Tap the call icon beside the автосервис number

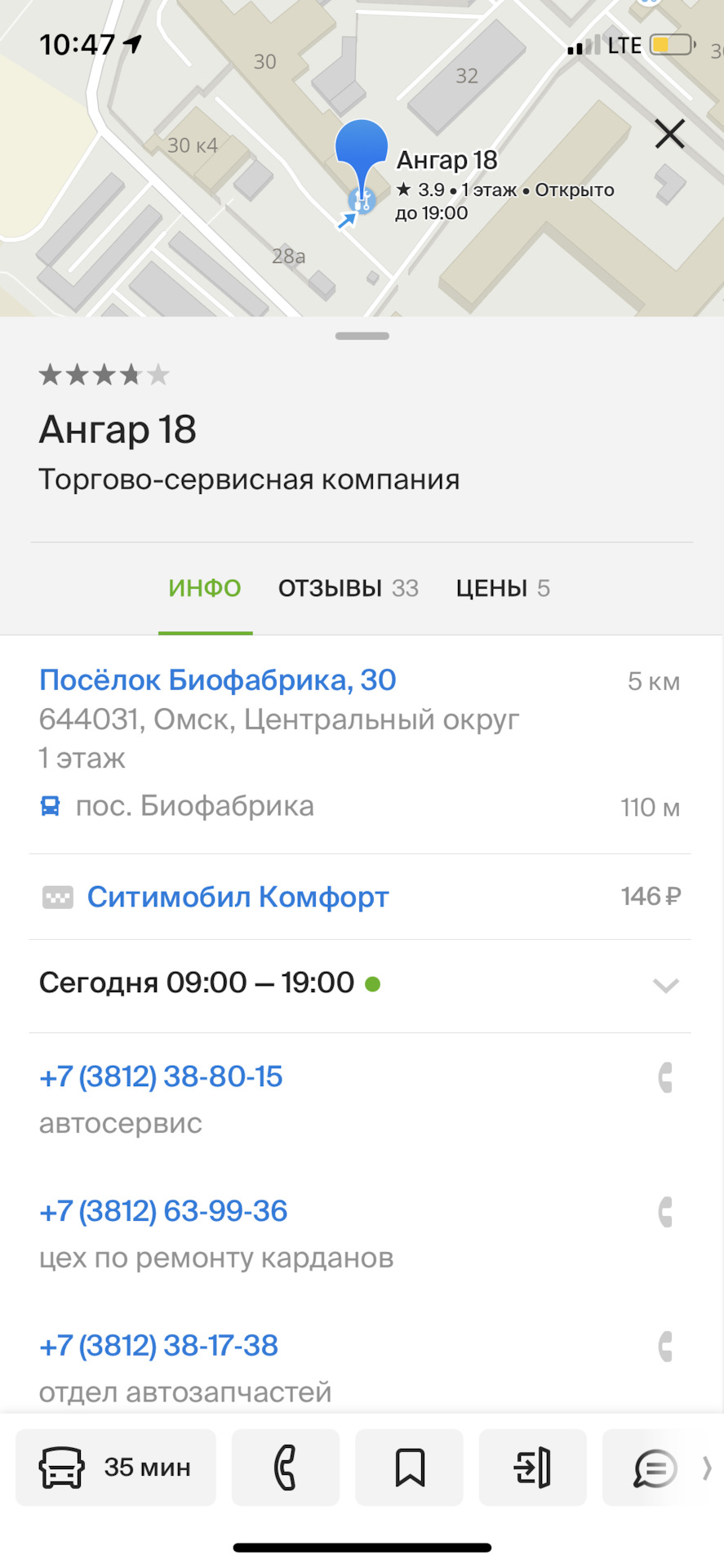665,1077
